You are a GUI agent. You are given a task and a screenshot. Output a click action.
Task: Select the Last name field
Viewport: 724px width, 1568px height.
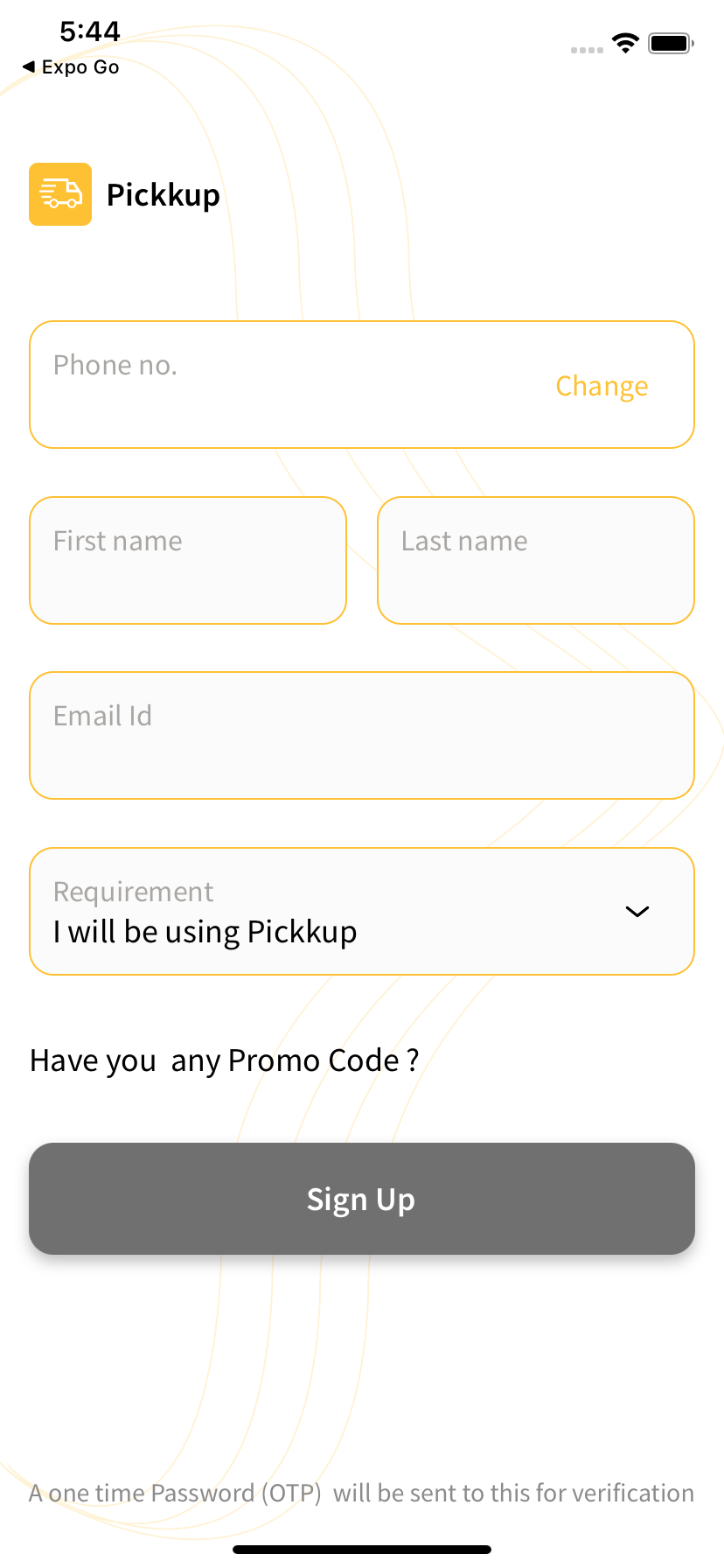coord(535,560)
